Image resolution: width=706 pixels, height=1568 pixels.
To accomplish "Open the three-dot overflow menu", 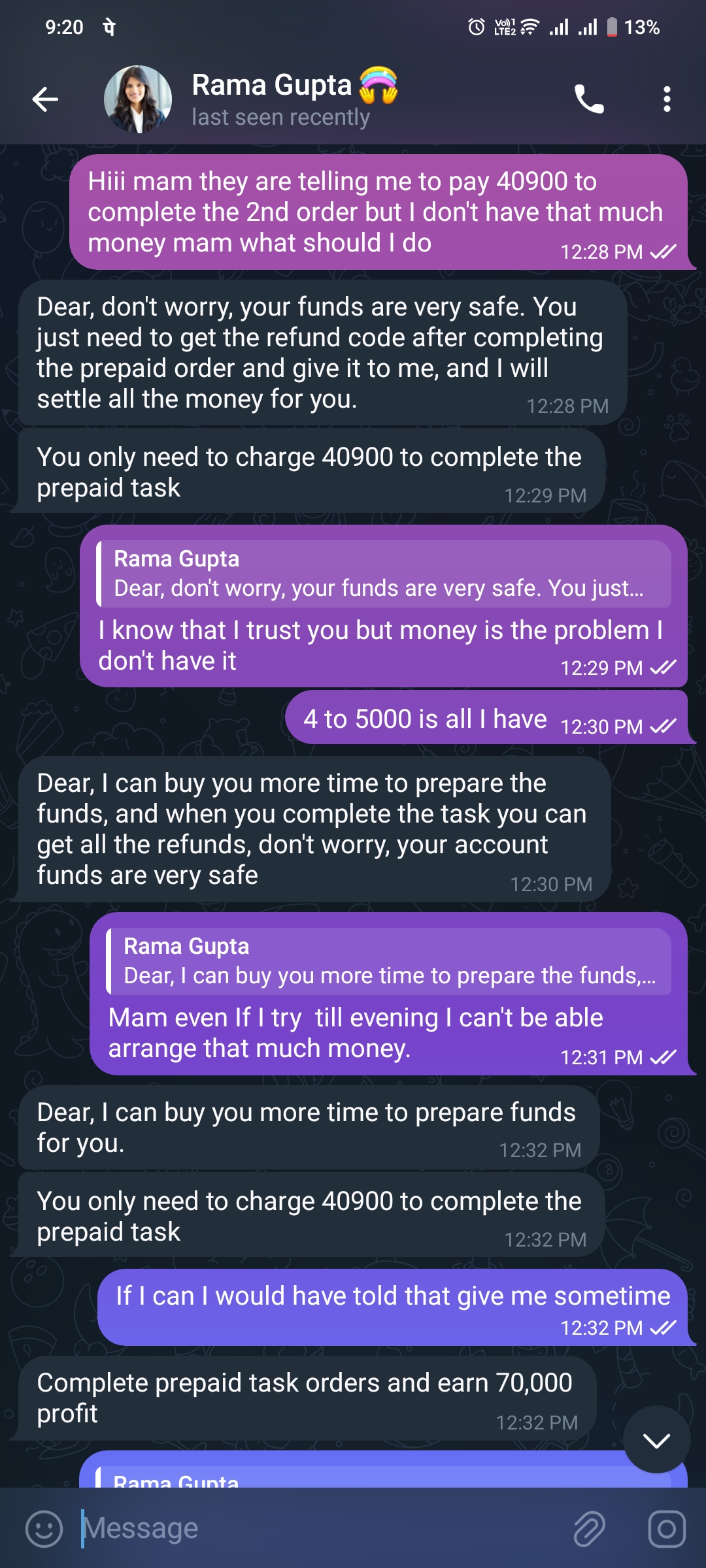I will tap(666, 99).
